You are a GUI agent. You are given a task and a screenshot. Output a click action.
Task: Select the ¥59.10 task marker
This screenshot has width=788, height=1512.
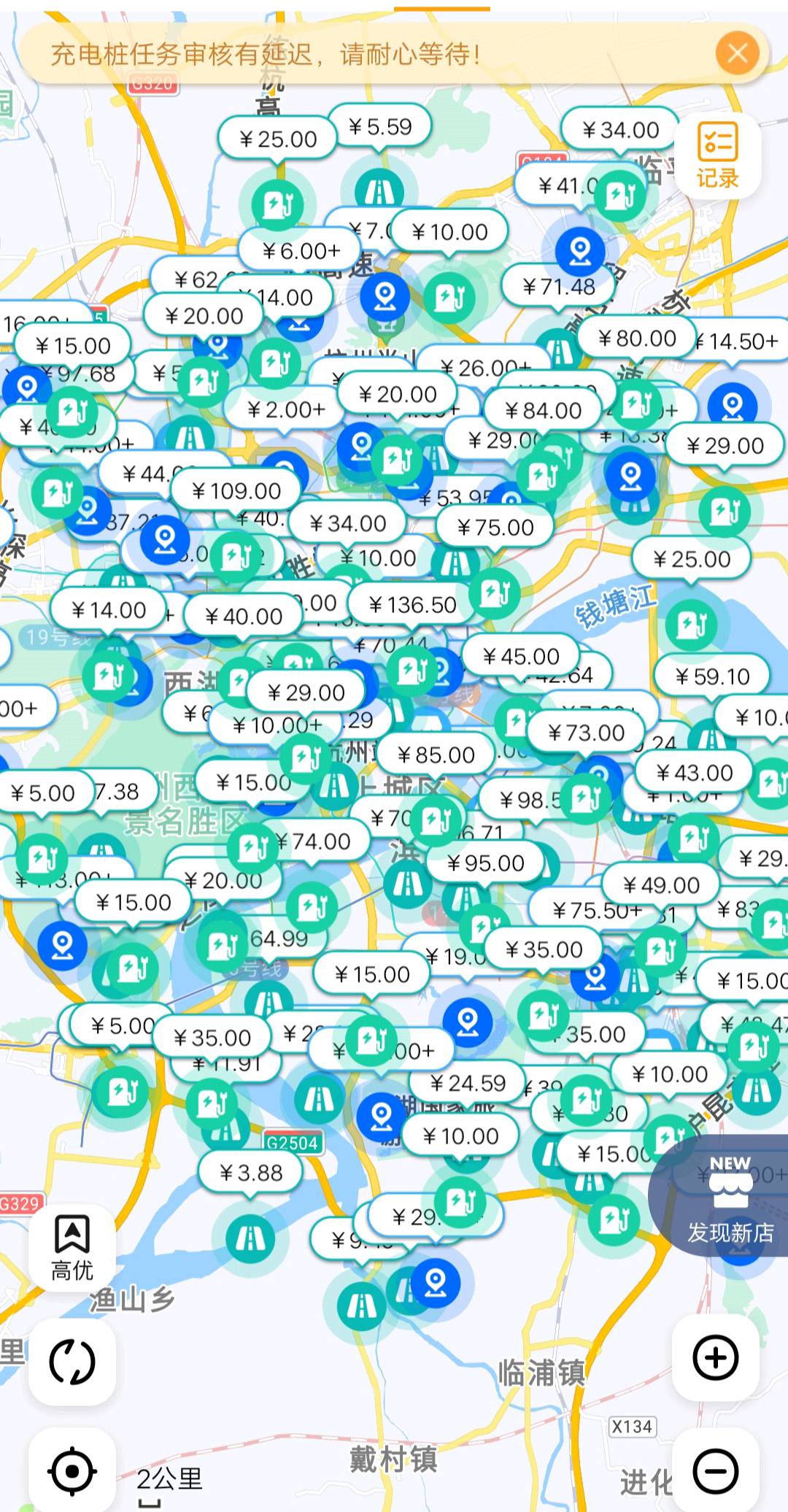tap(712, 676)
